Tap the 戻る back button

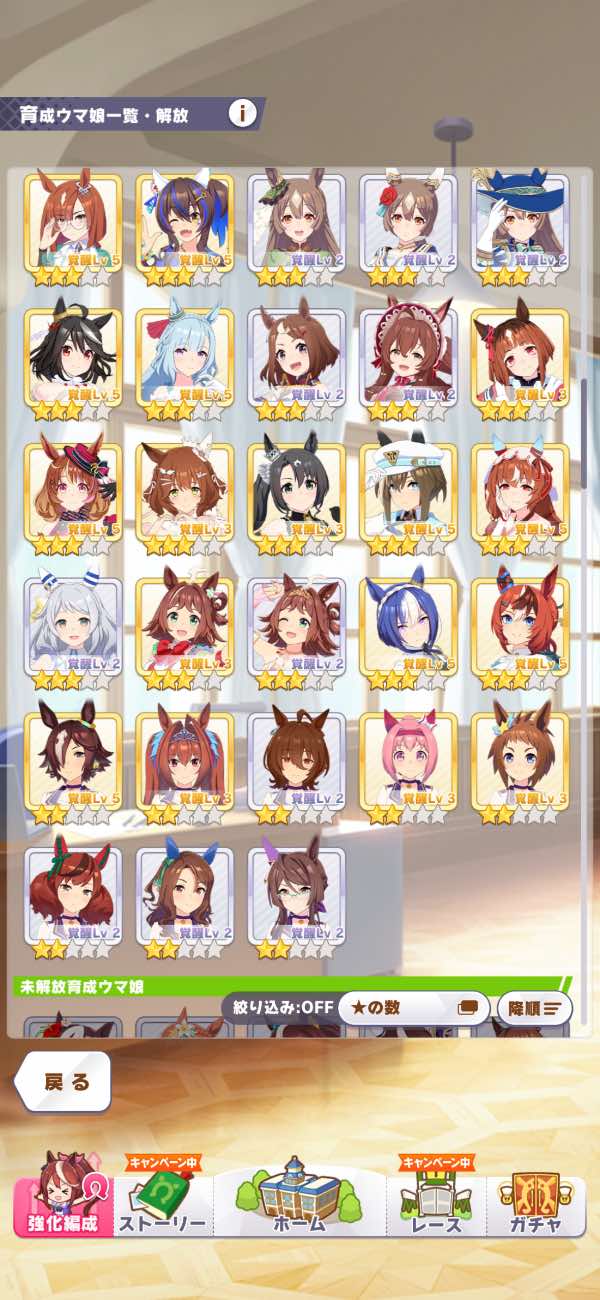66,1081
